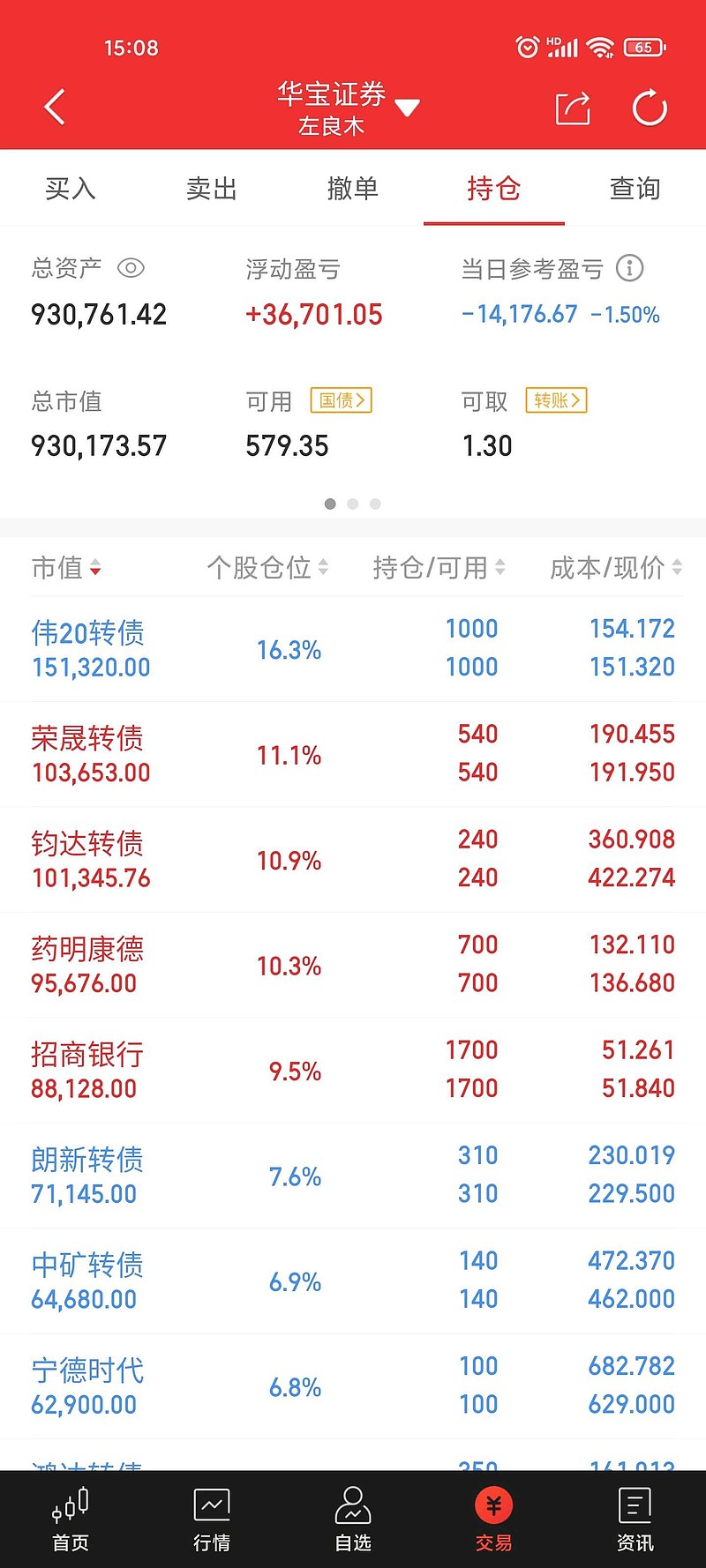Sort by 成本/现价 column
This screenshot has width=706, height=1568.
coord(616,568)
